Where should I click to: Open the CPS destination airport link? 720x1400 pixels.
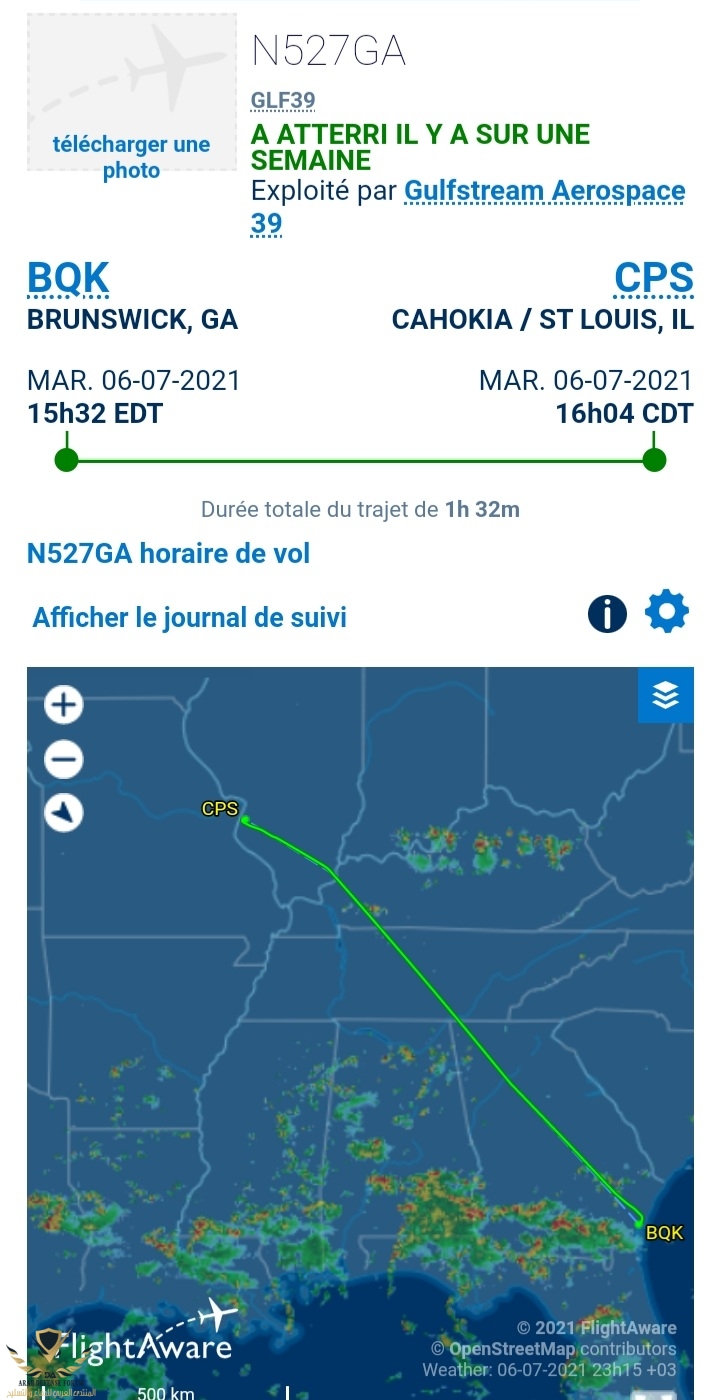(653, 278)
